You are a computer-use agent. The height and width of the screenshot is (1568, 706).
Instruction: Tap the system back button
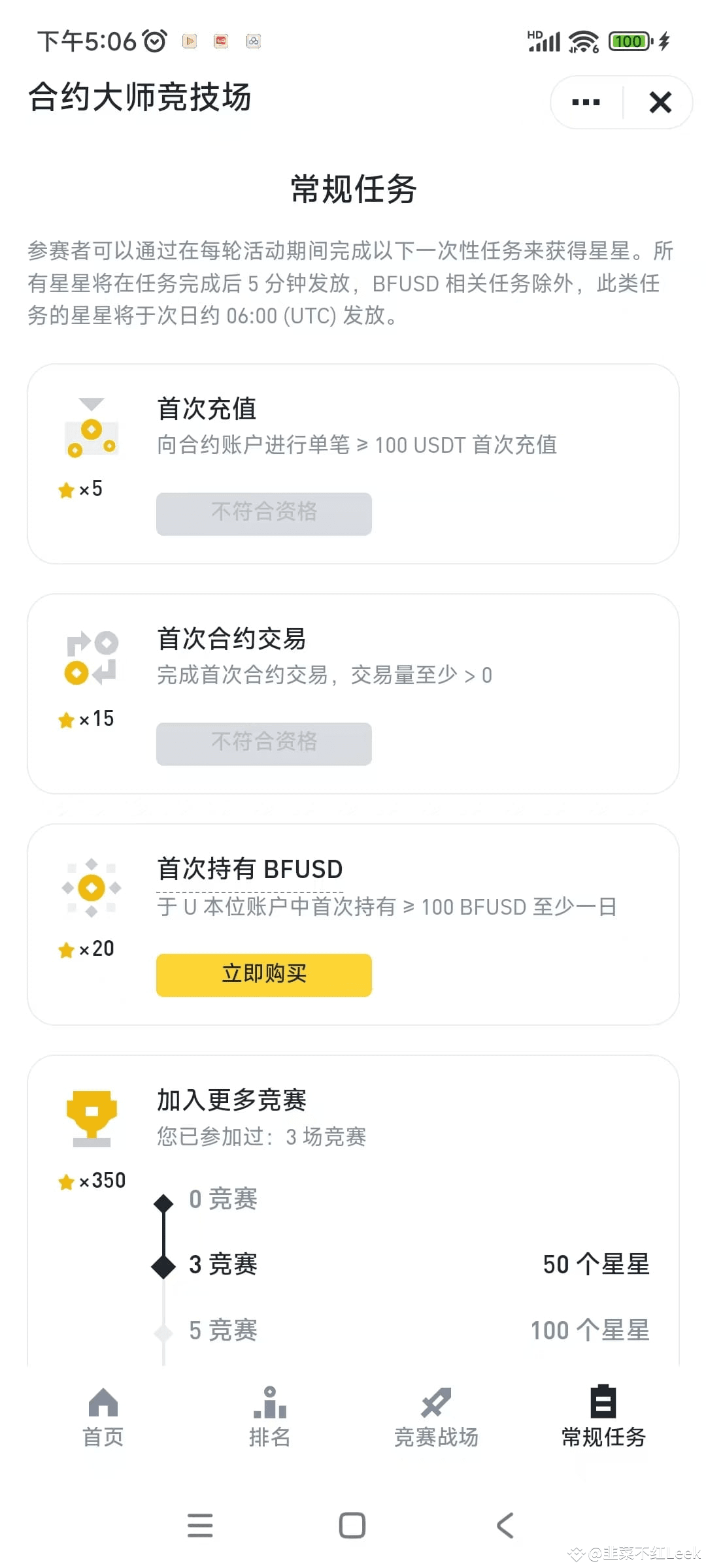pyautogui.click(x=505, y=1526)
